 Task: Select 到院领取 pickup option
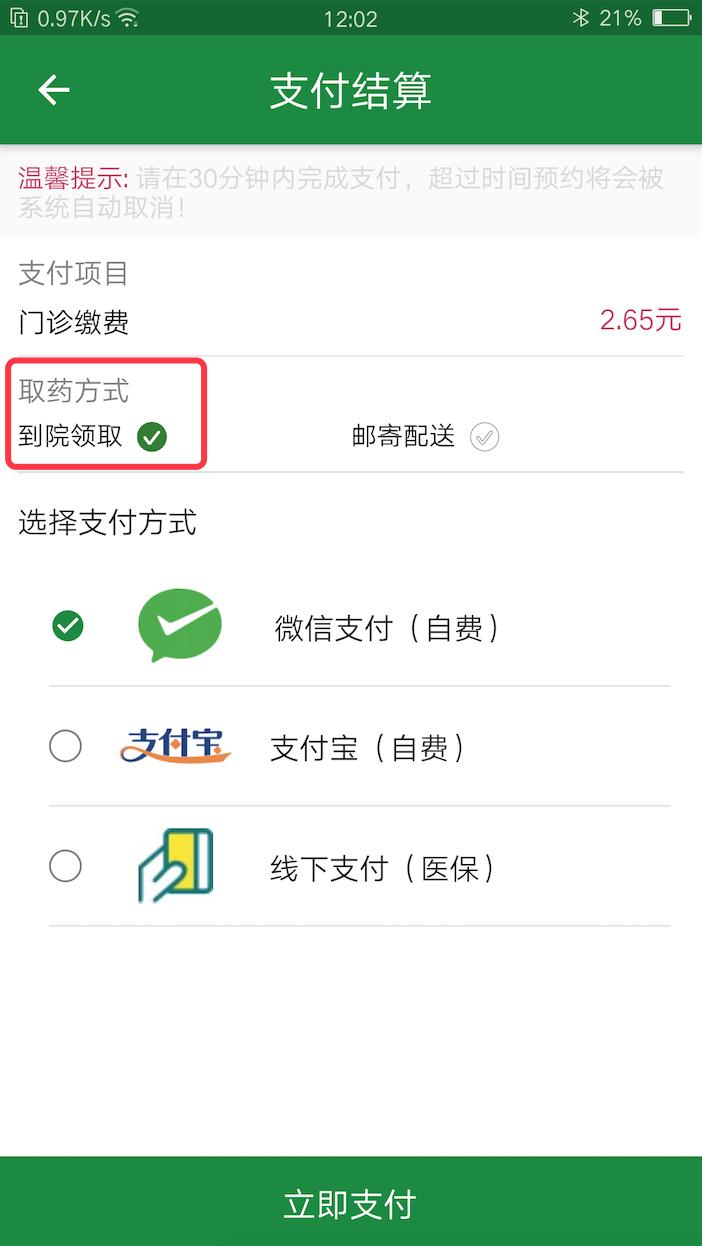(x=152, y=437)
